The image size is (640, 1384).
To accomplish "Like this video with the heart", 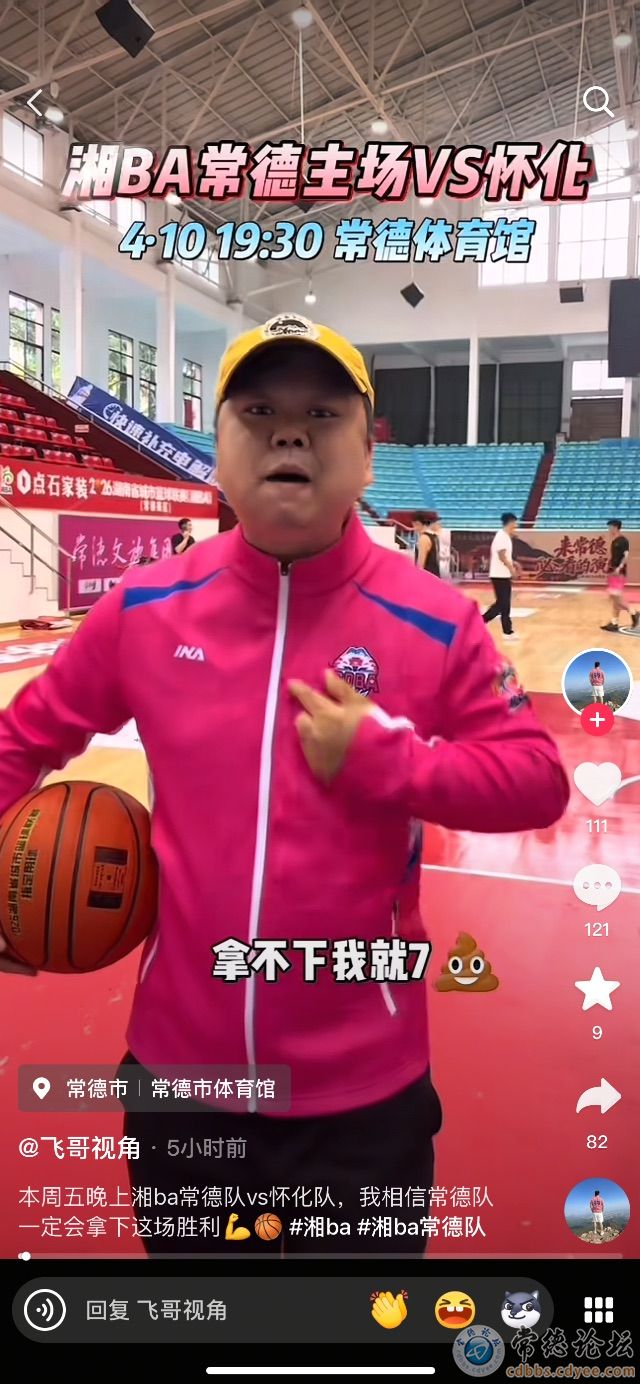I will (597, 783).
